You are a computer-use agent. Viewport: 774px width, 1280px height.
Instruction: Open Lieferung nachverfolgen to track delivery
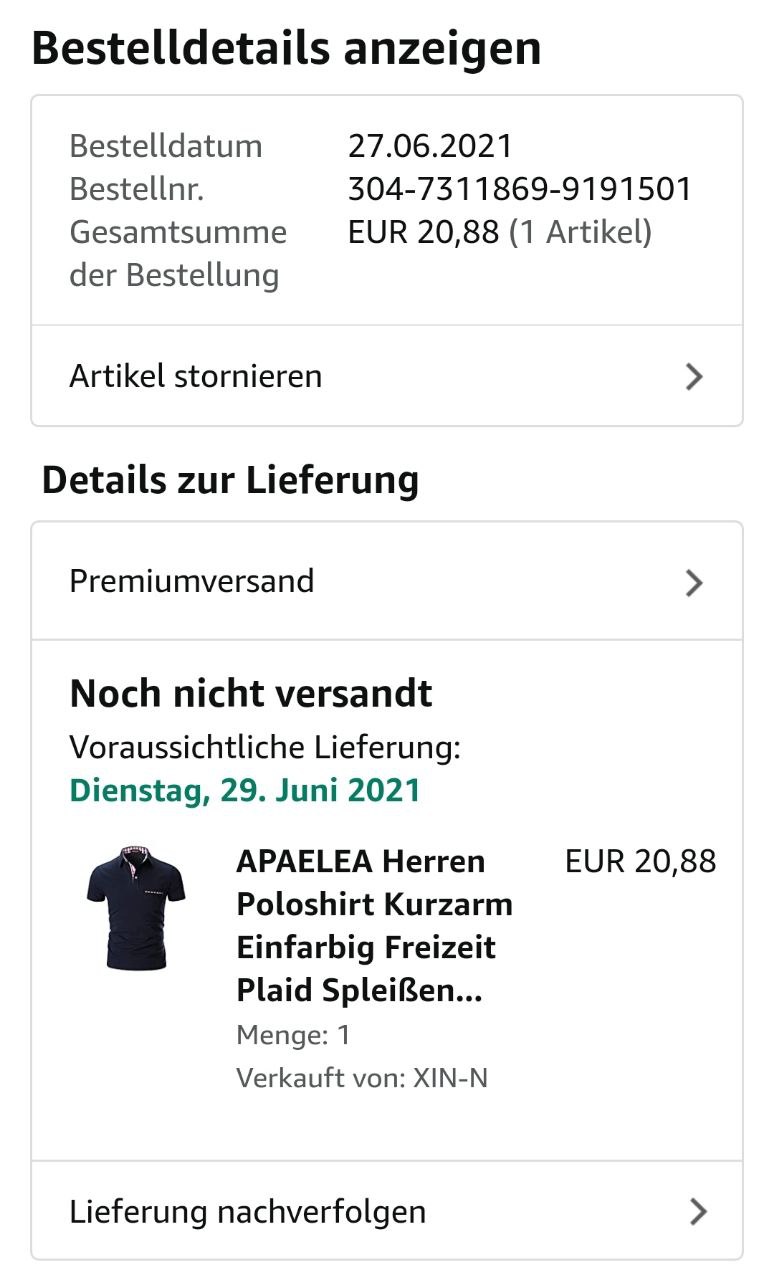(386, 1212)
